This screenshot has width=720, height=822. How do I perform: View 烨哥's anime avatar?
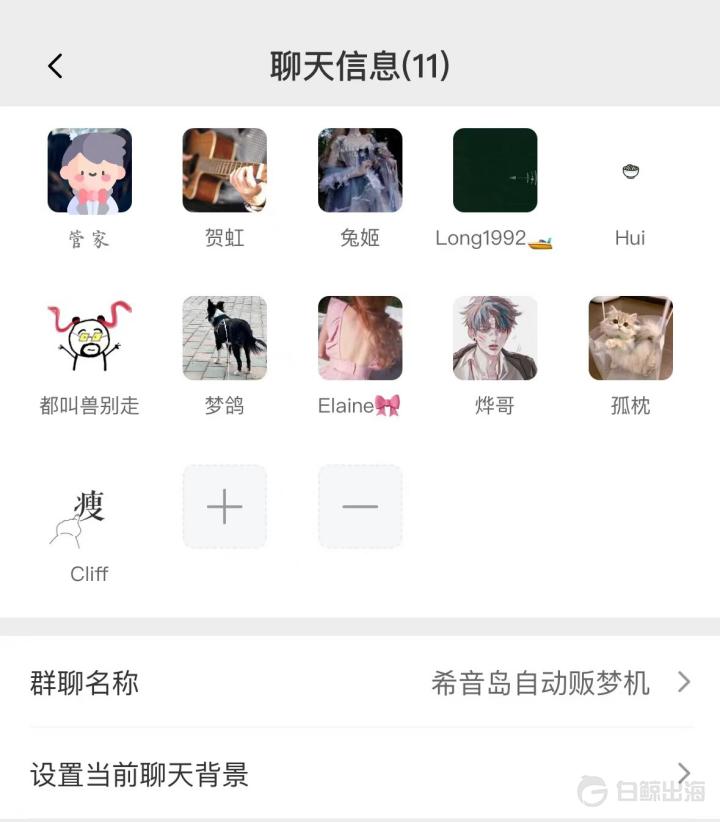tap(494, 337)
